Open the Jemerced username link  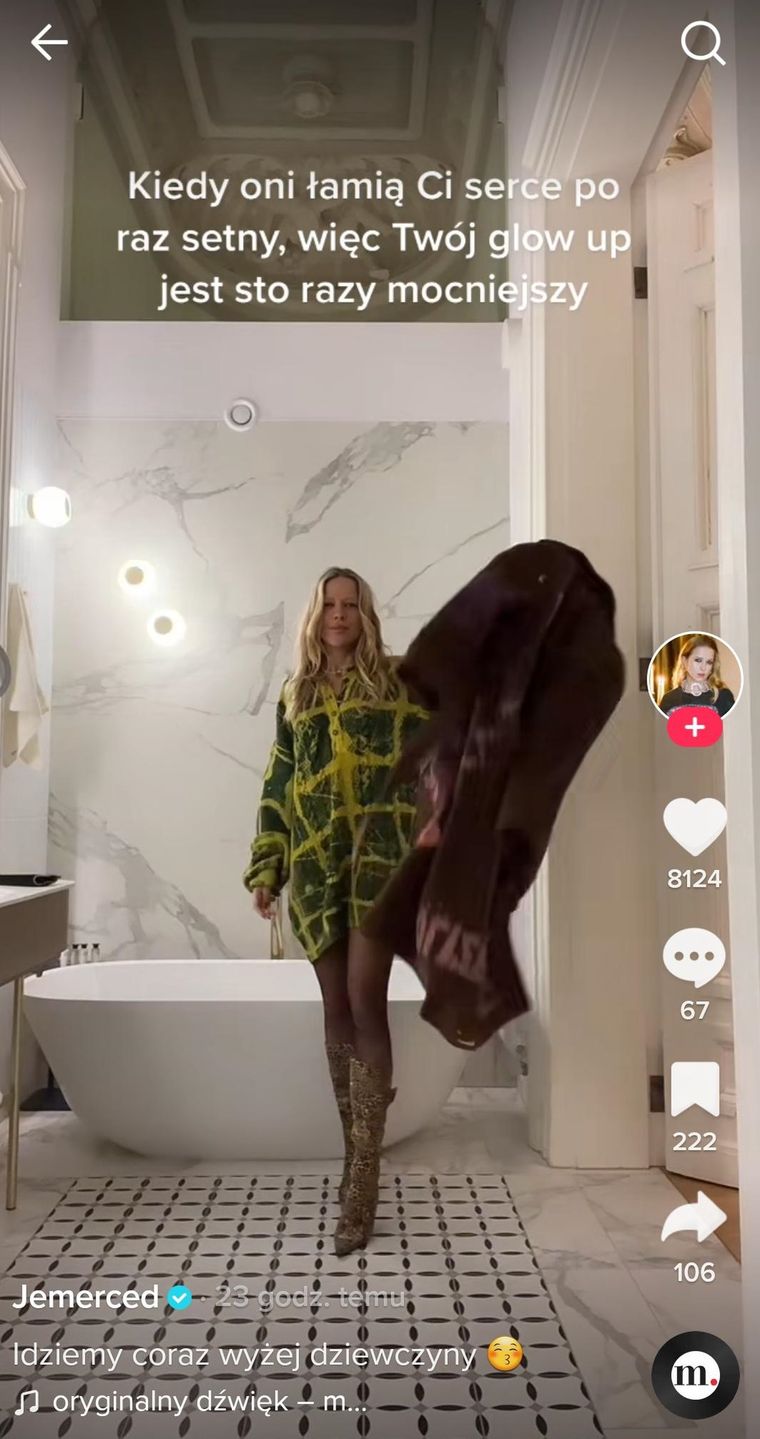(86, 1297)
